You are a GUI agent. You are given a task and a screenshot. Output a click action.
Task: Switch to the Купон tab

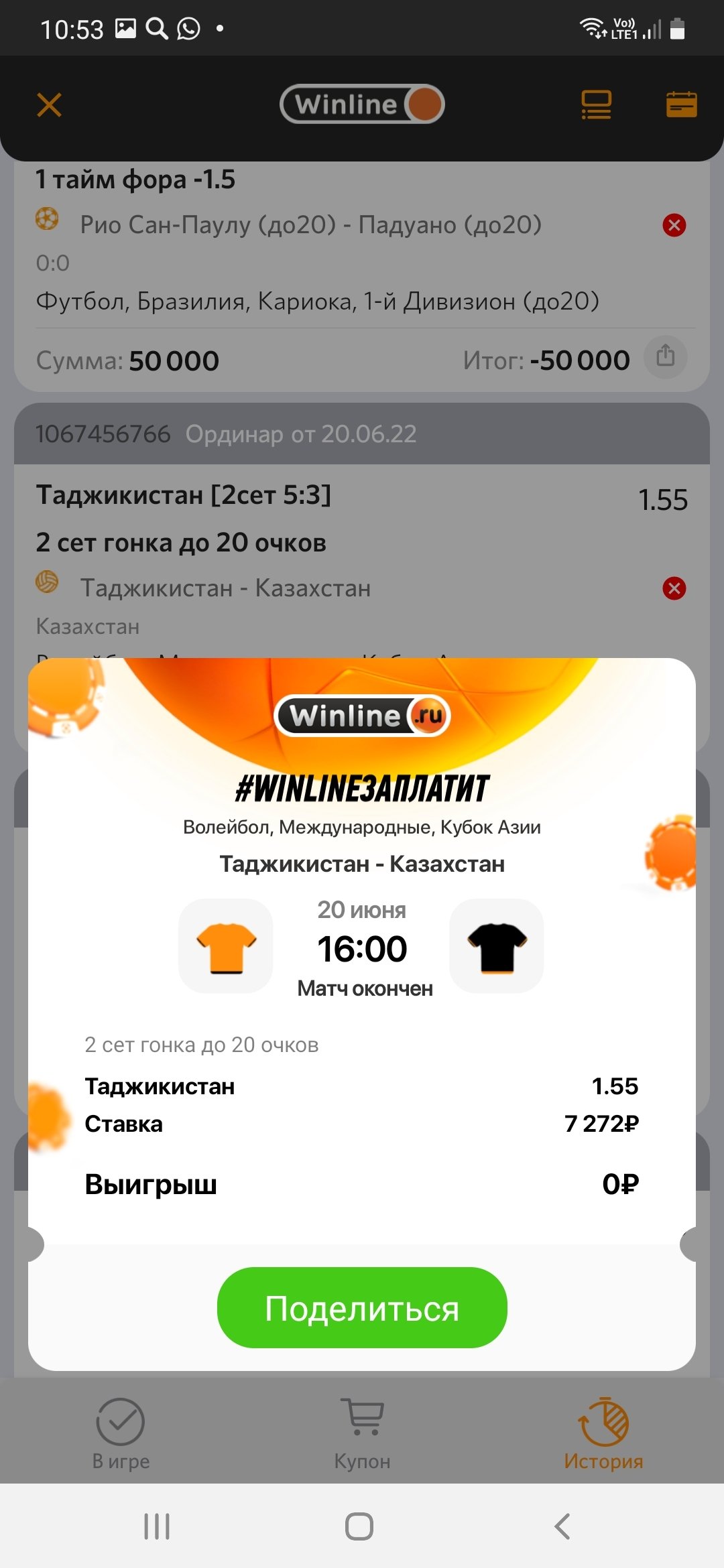(x=362, y=1434)
